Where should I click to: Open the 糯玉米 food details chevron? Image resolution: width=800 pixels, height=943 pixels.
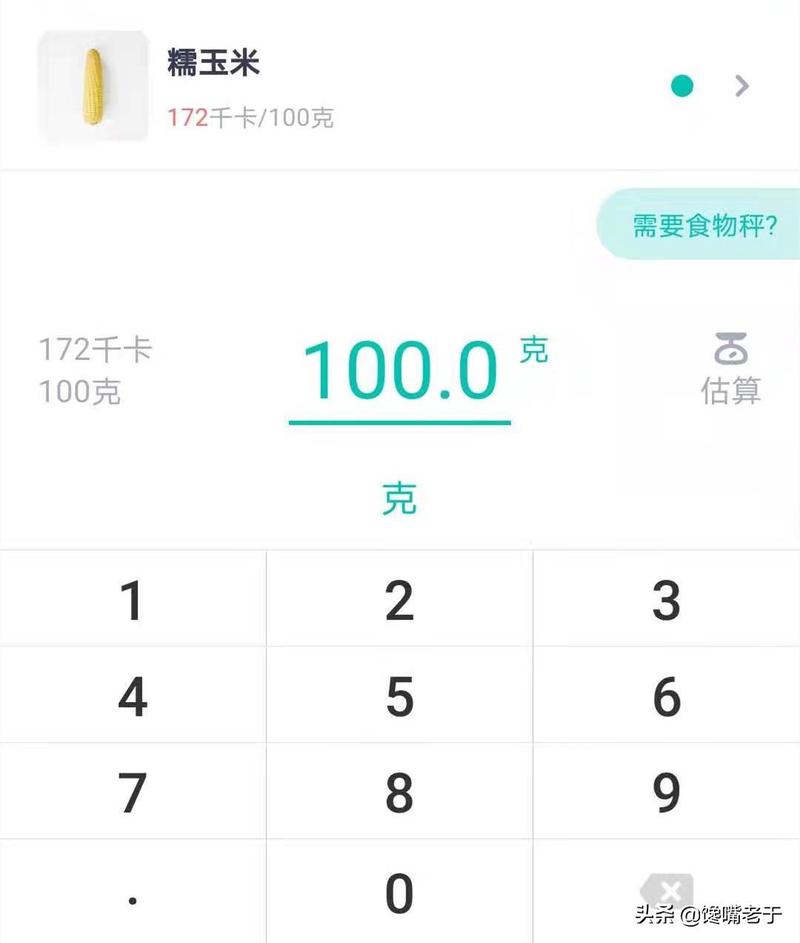[742, 86]
